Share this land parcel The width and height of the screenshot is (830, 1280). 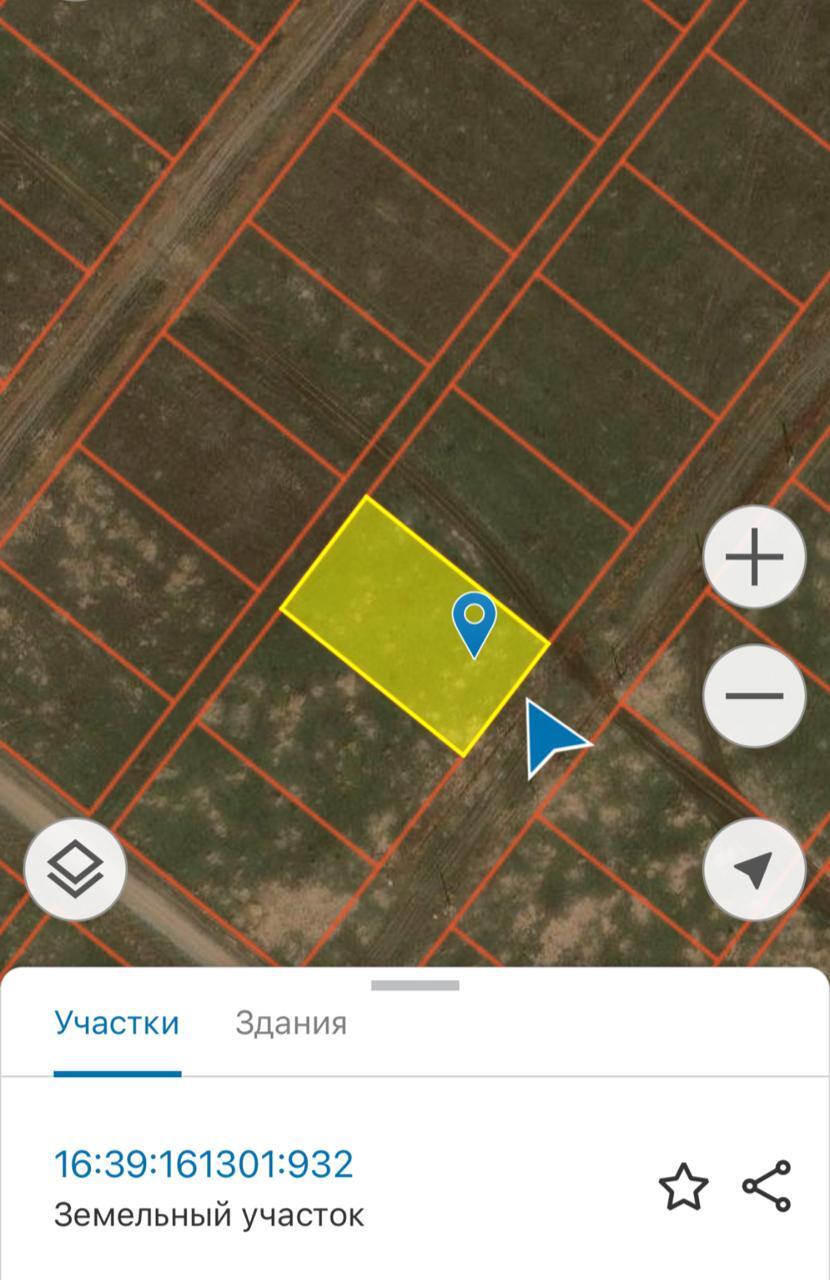767,1186
